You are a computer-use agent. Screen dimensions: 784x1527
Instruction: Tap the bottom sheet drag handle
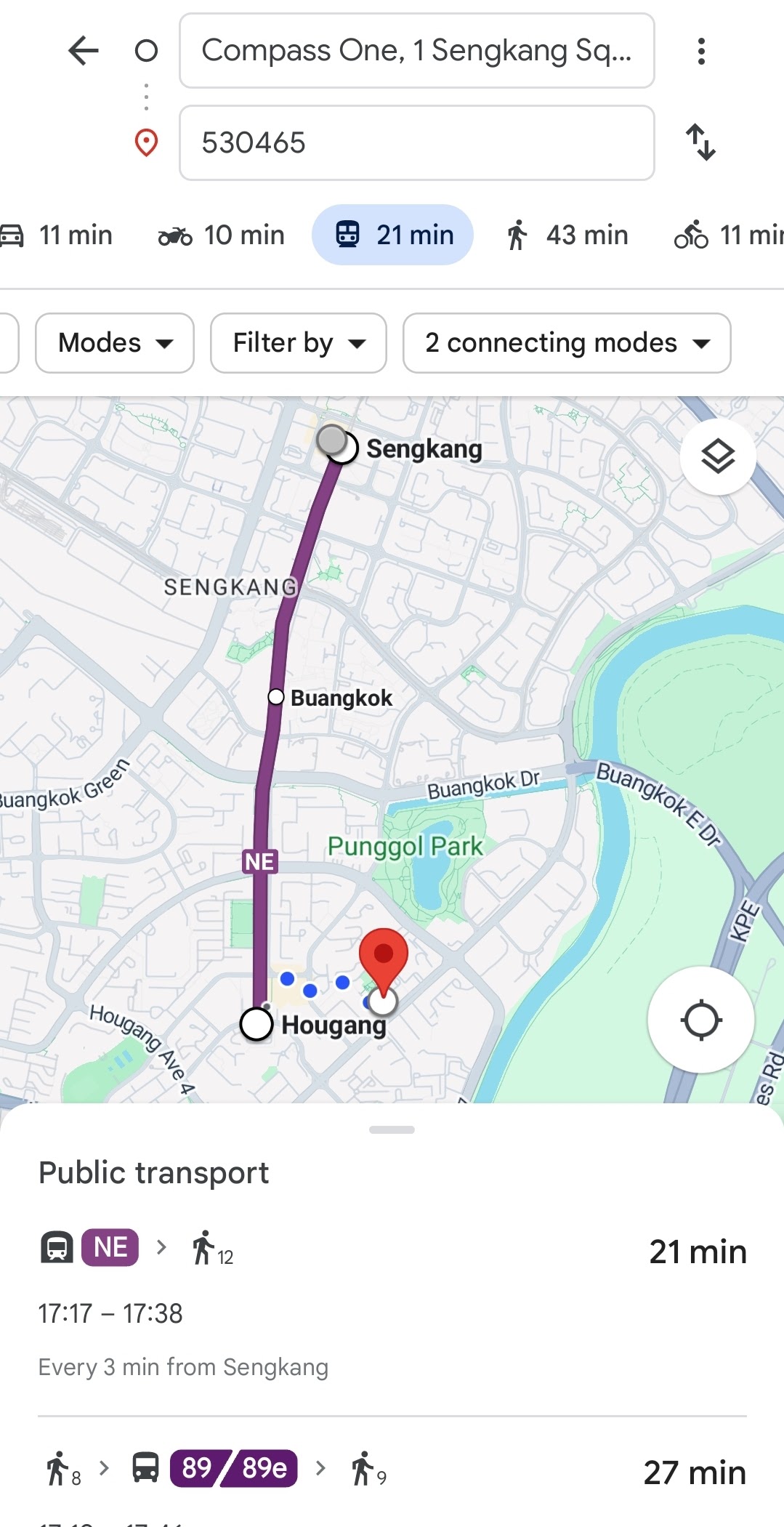tap(392, 1129)
